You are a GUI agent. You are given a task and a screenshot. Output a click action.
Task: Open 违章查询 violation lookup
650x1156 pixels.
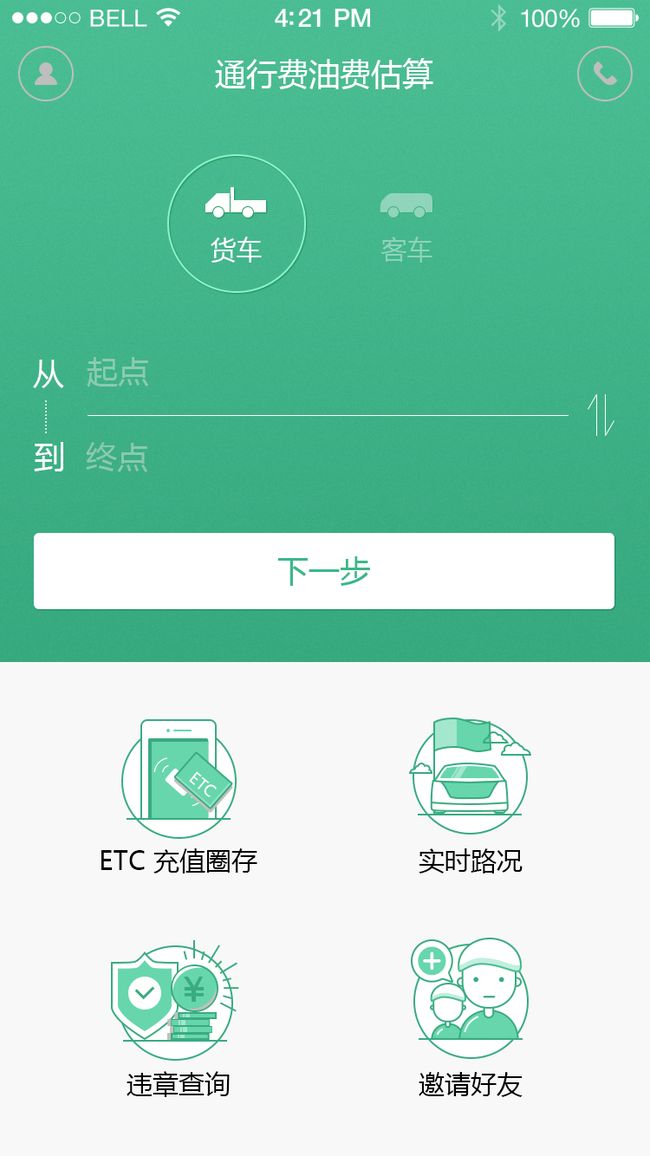(178, 1020)
